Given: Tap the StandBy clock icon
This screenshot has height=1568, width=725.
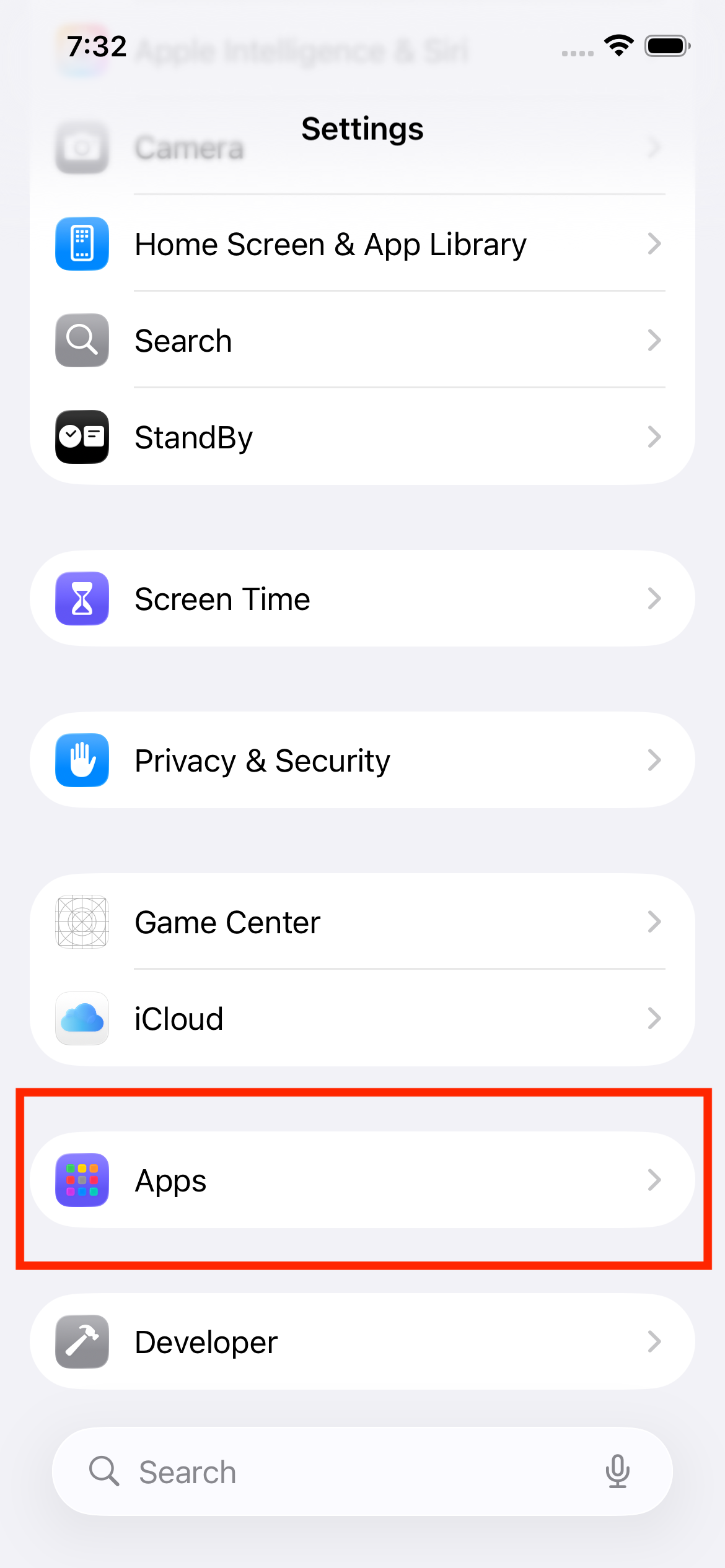Looking at the screenshot, I should [x=82, y=437].
